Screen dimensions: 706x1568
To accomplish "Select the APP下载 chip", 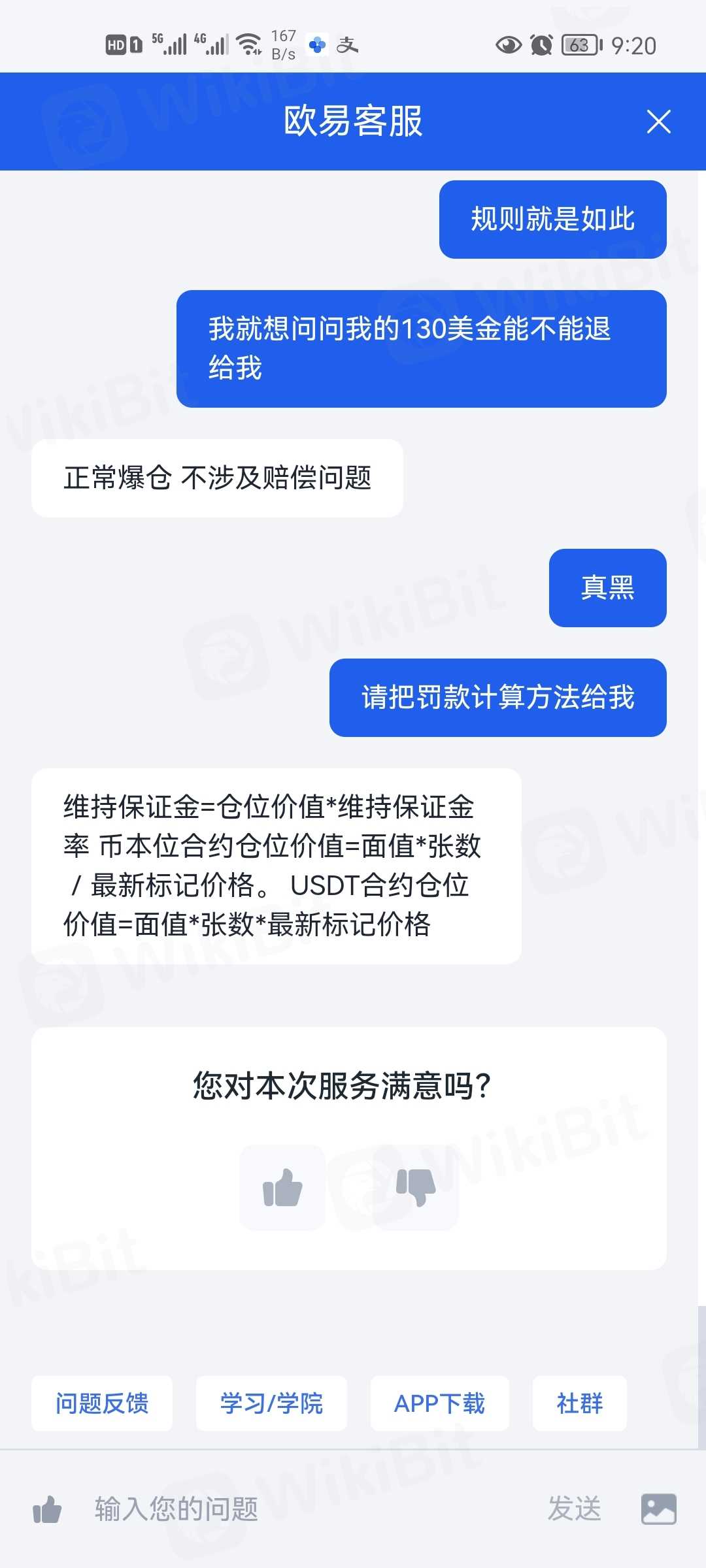I will point(439,1403).
